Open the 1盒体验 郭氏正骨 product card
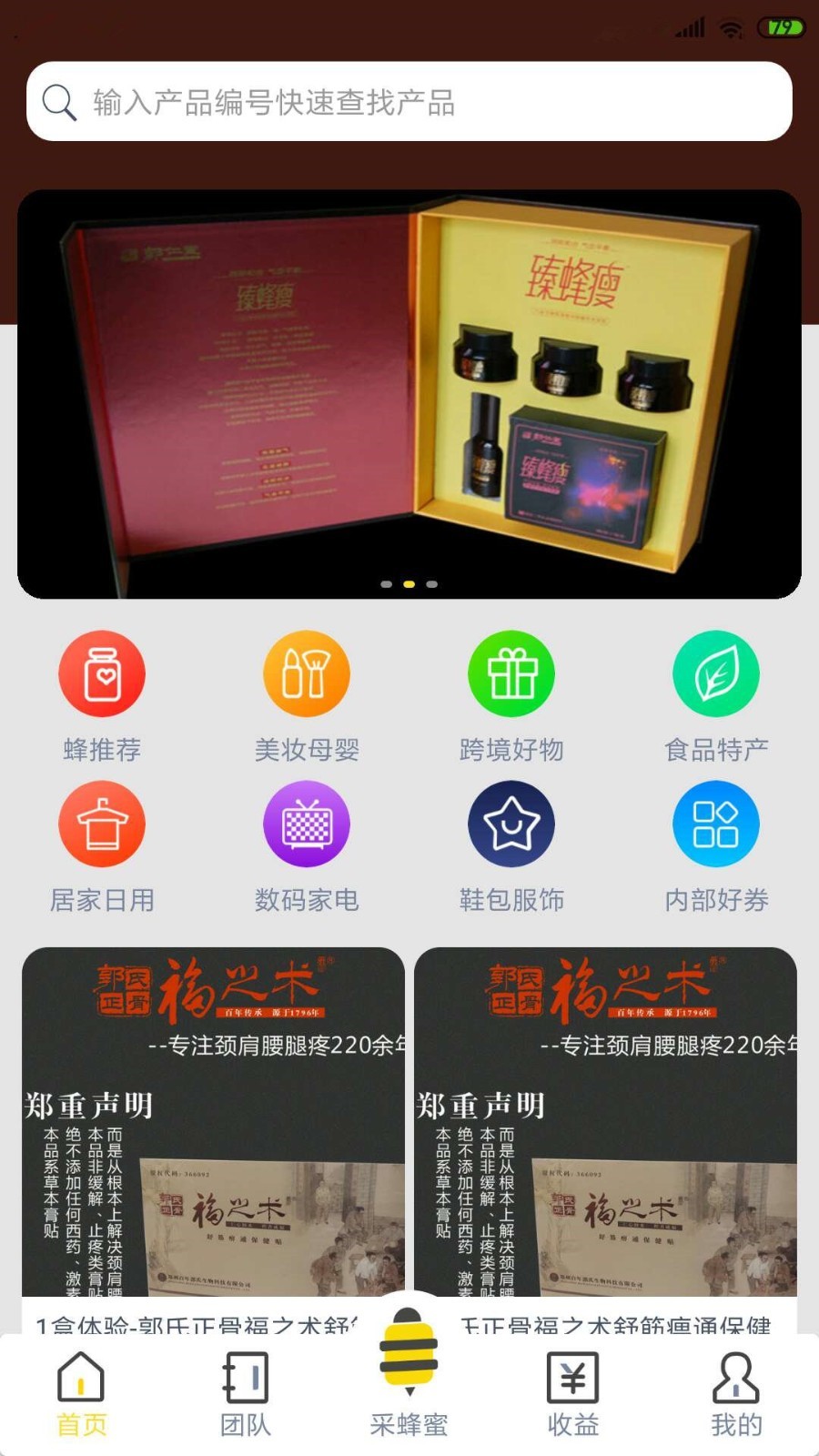 (213, 1139)
